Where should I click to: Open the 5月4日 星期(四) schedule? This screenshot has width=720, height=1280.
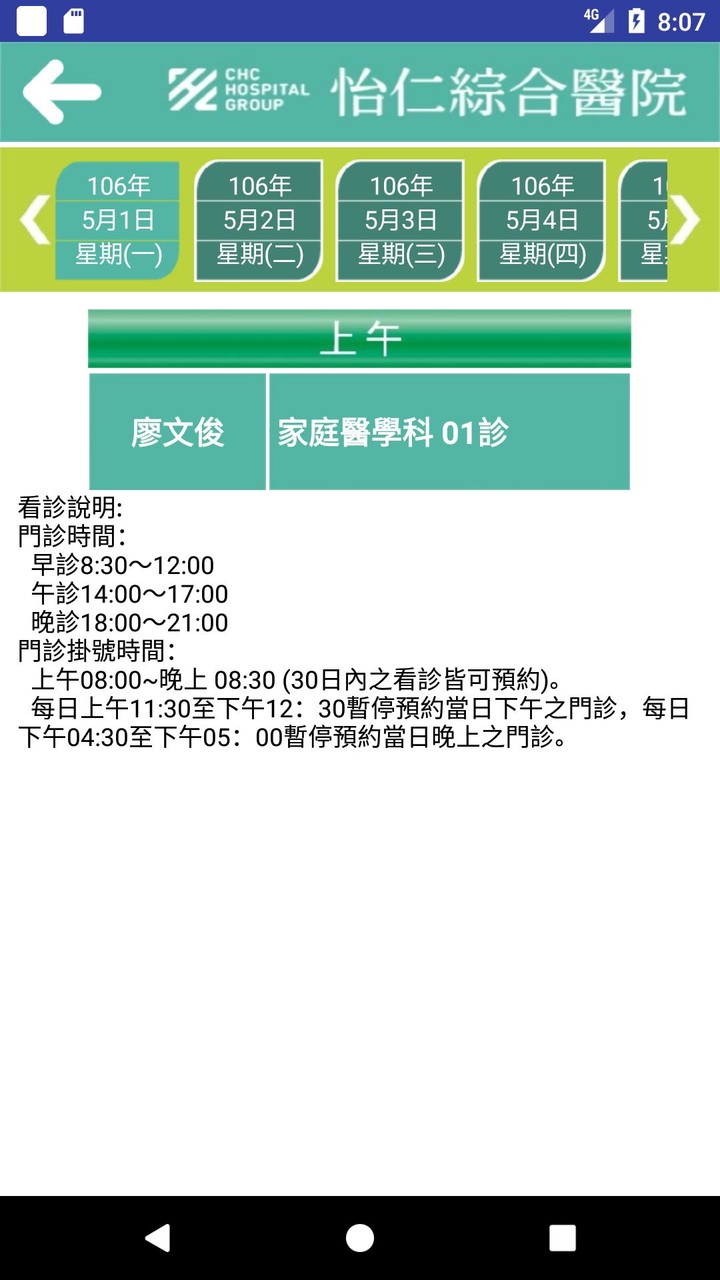(x=540, y=218)
